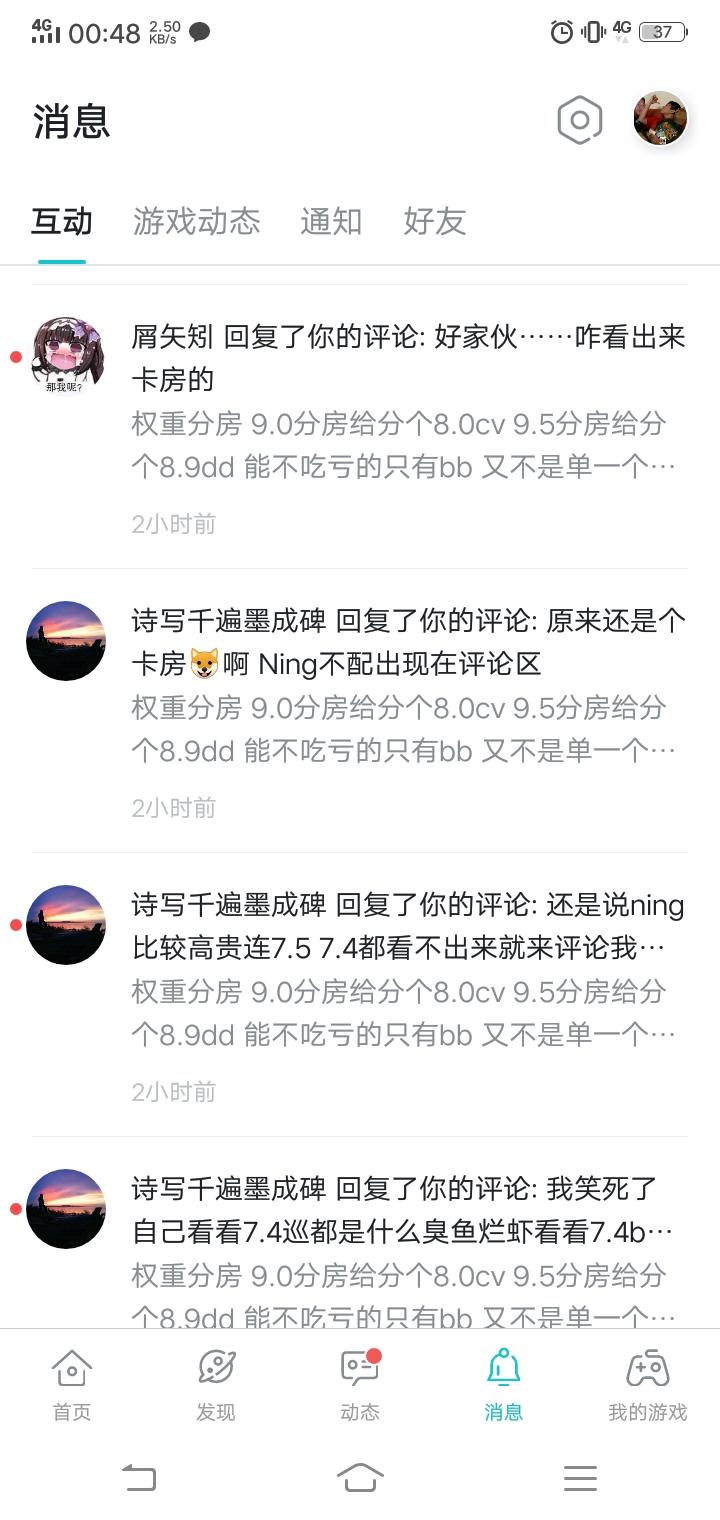The height and width of the screenshot is (1520, 720).
Task: Go to the 首页 home tab
Action: [x=72, y=1384]
